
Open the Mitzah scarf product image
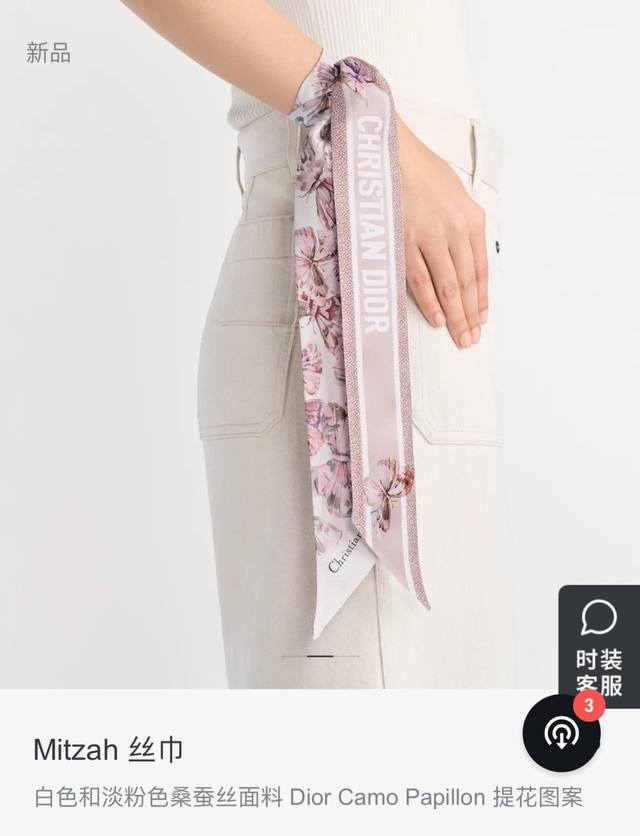[320, 340]
